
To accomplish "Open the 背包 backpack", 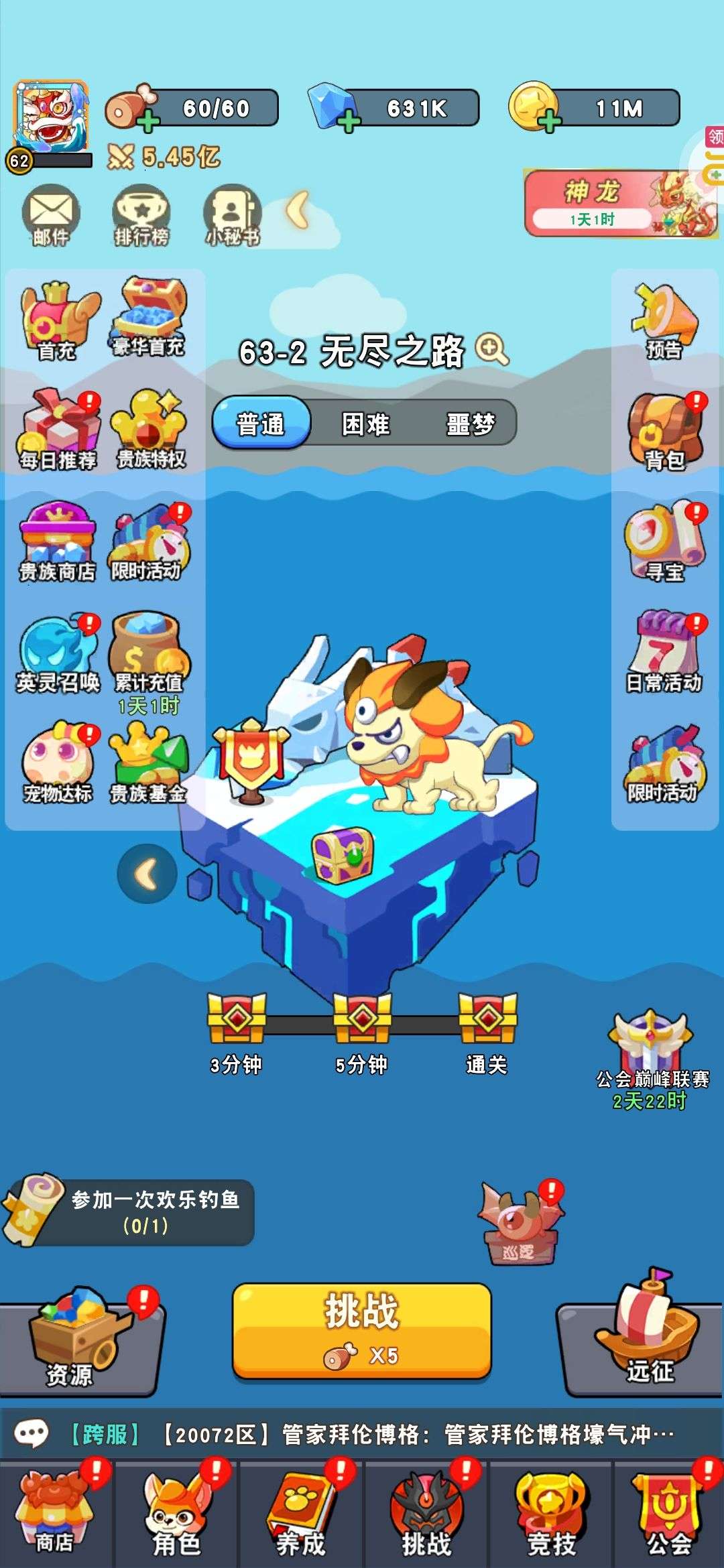I will 665,432.
